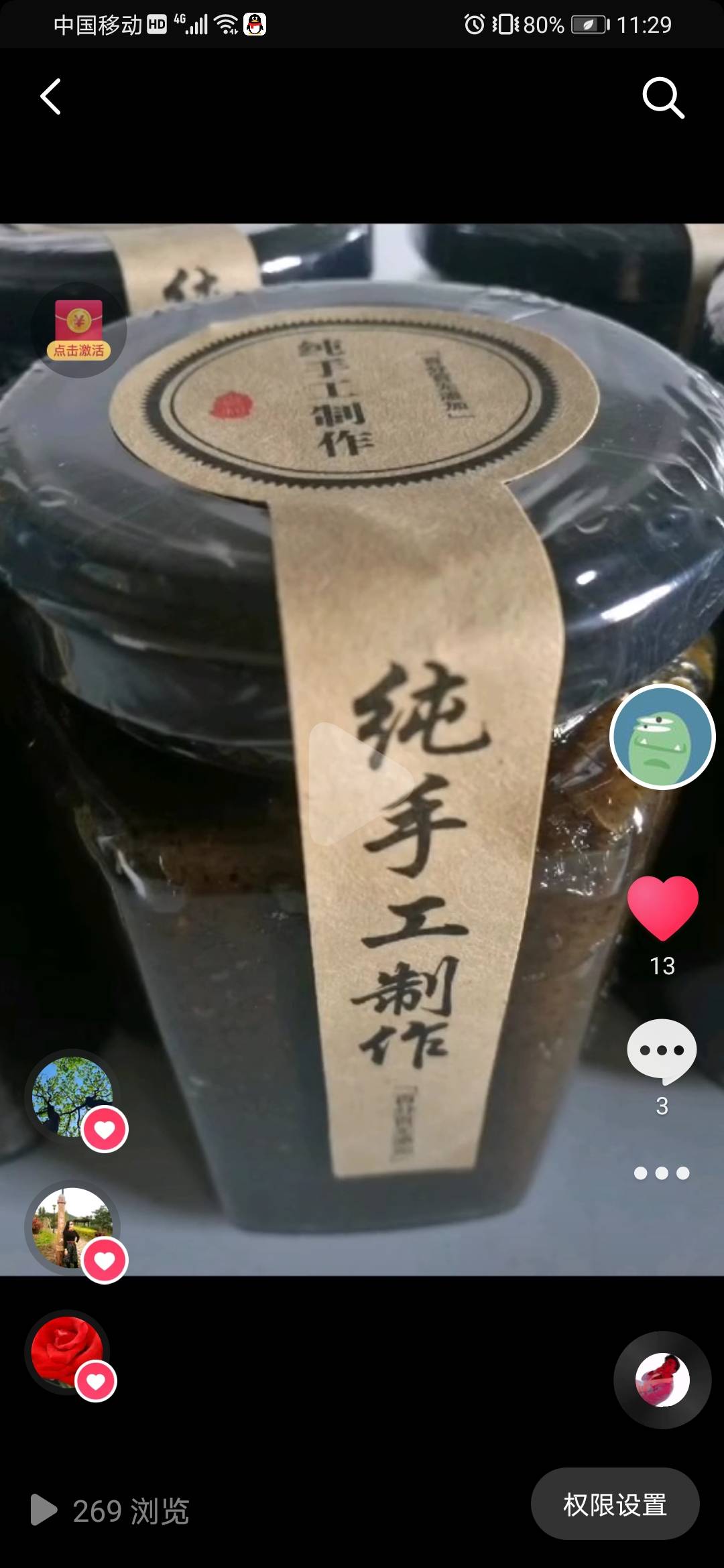Go back with the top-left arrow
Screen dimensions: 724x1568
51,97
